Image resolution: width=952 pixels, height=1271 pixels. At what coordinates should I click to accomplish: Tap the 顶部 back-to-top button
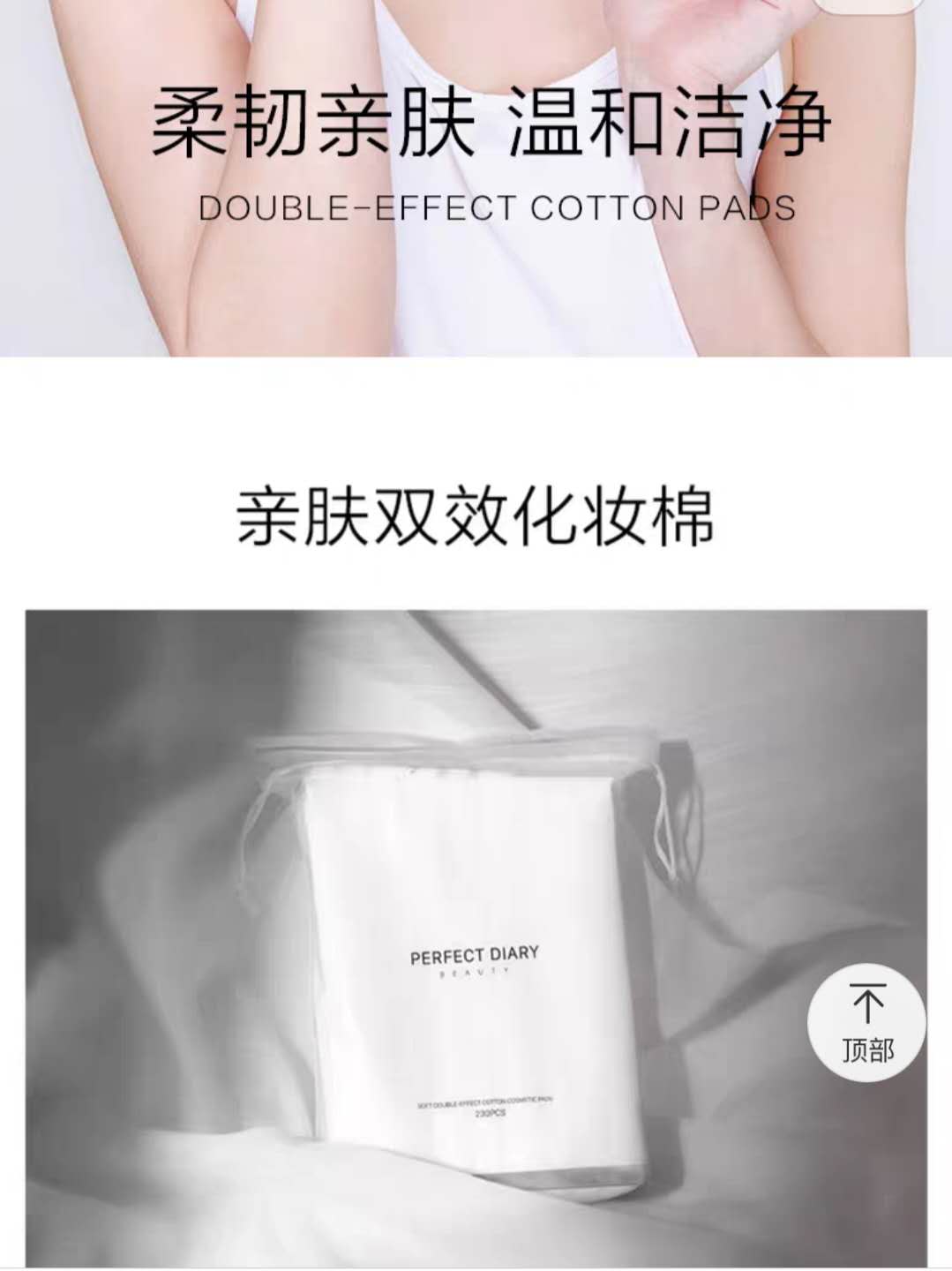coord(866,1022)
